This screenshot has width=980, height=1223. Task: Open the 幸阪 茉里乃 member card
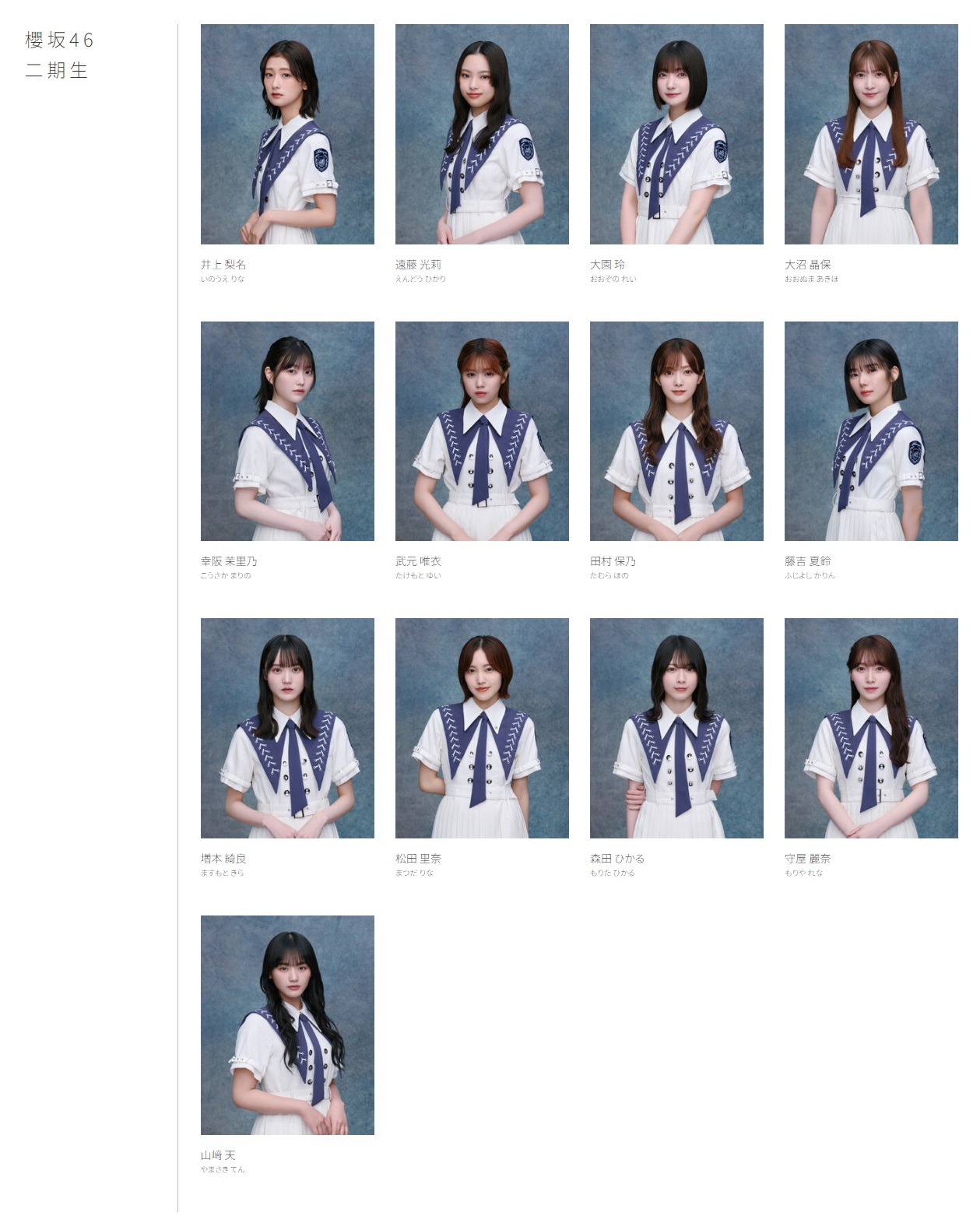(287, 431)
